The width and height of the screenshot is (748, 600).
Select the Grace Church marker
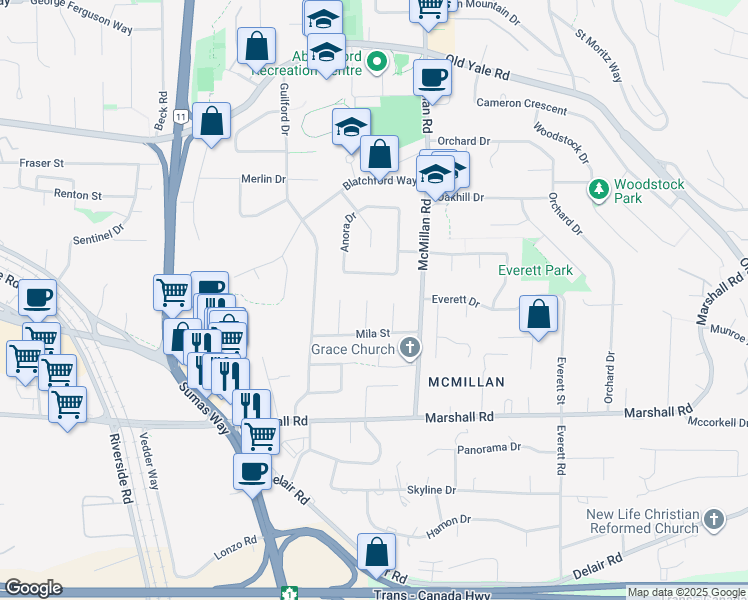pyautogui.click(x=408, y=349)
